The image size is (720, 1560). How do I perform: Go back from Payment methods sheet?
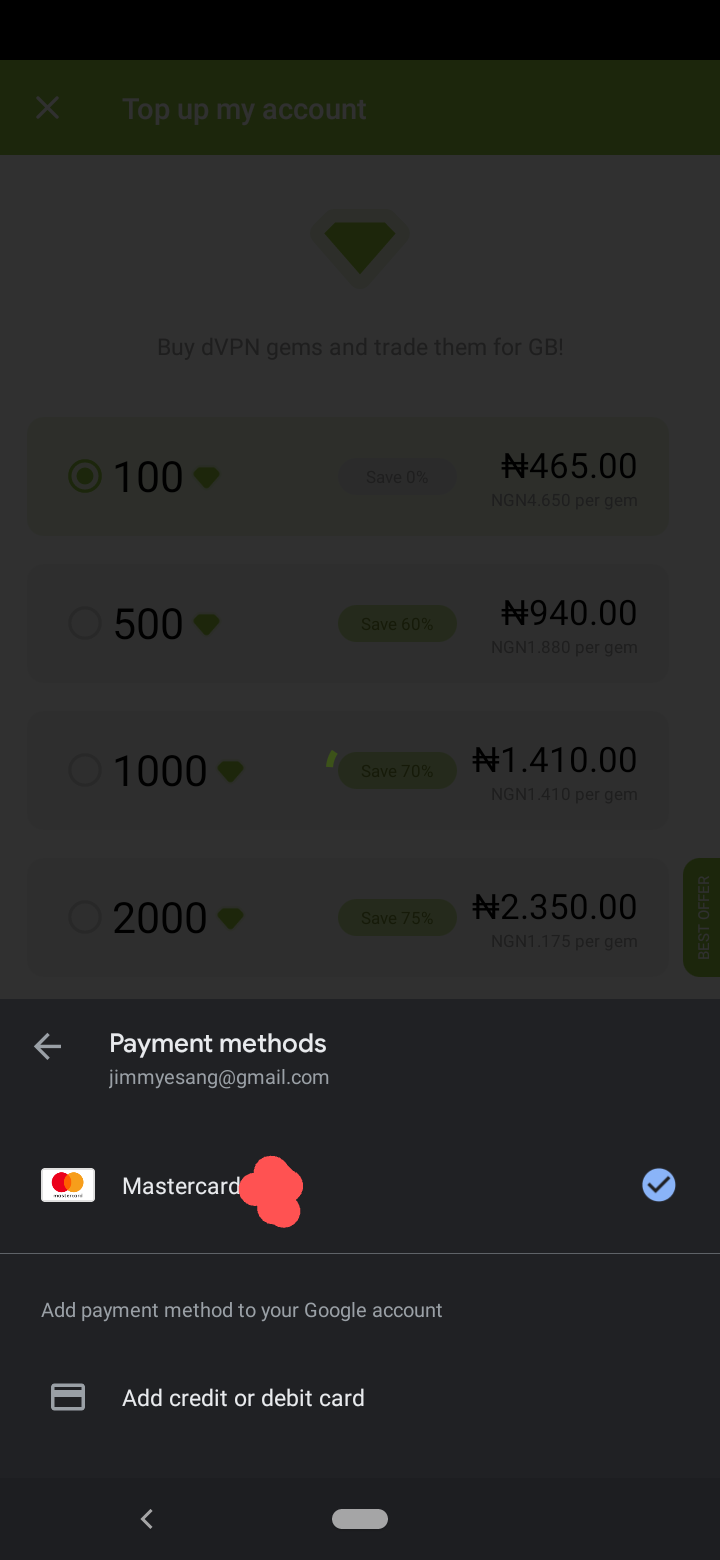47,1047
